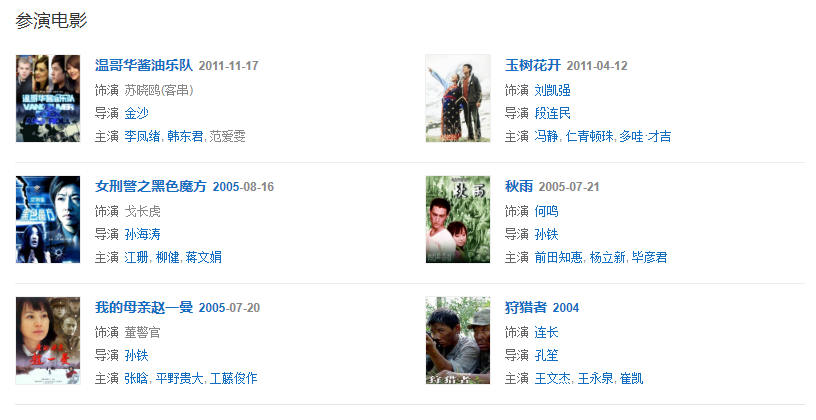
Task: View director 金沙's page
Action: tap(136, 113)
